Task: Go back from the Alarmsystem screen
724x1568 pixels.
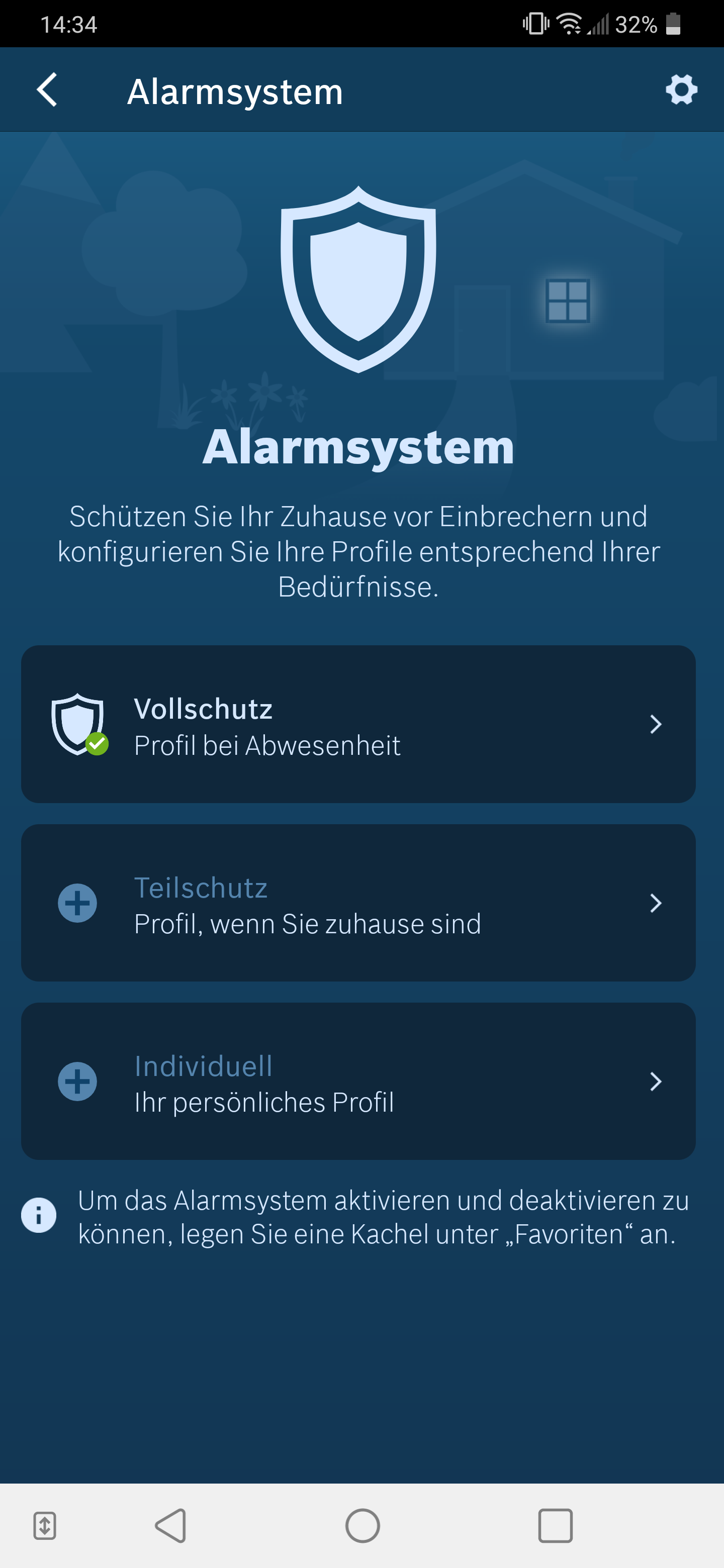Action: coord(47,90)
